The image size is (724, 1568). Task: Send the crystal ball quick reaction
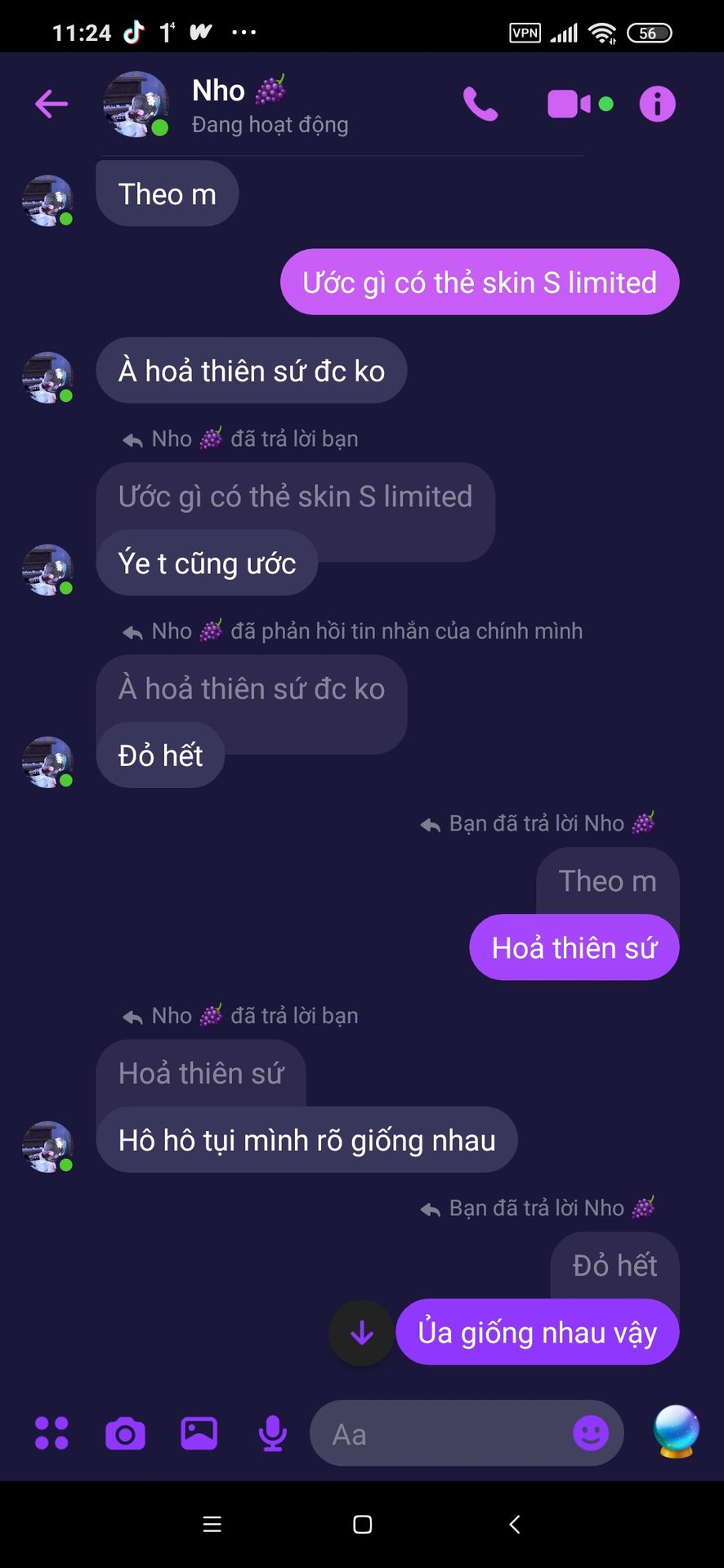[x=676, y=1431]
